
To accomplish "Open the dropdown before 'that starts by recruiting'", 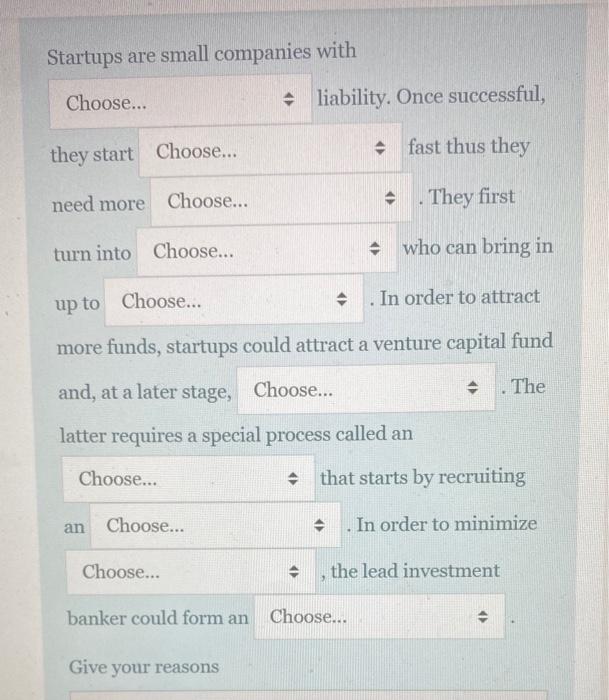I will click(186, 478).
